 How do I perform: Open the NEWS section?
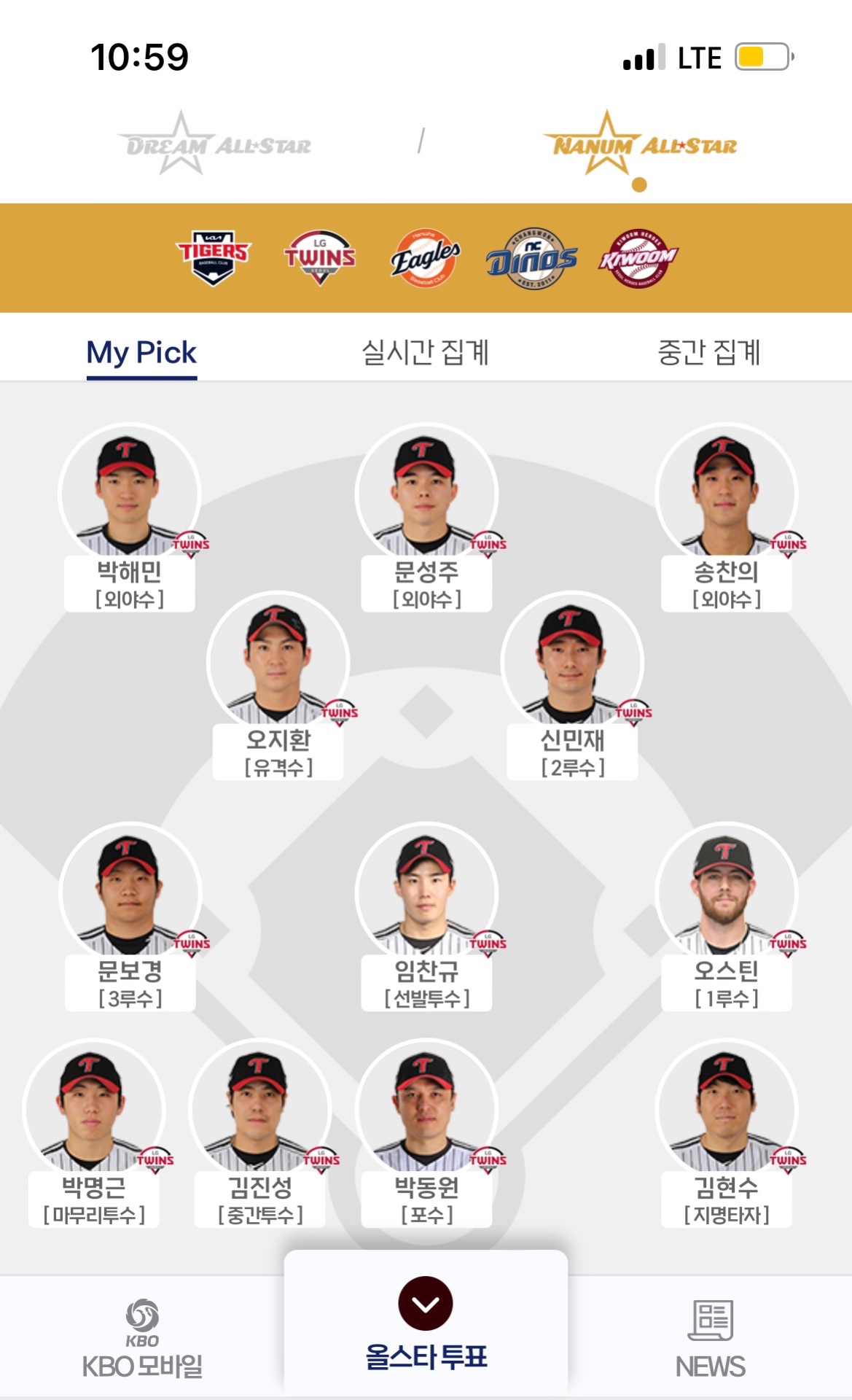pyautogui.click(x=711, y=1340)
